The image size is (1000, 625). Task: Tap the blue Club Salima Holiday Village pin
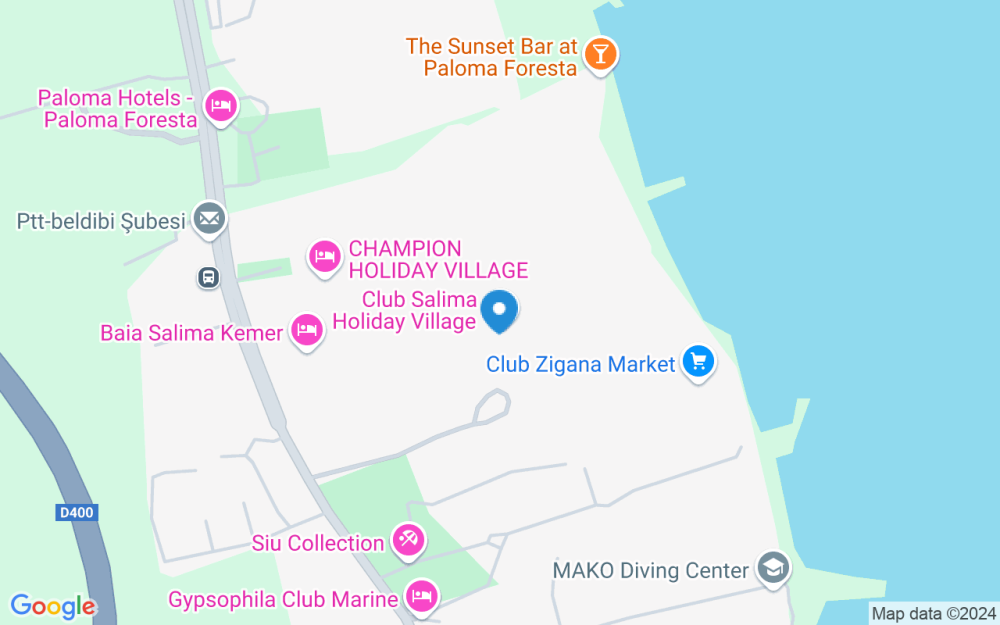coord(499,310)
